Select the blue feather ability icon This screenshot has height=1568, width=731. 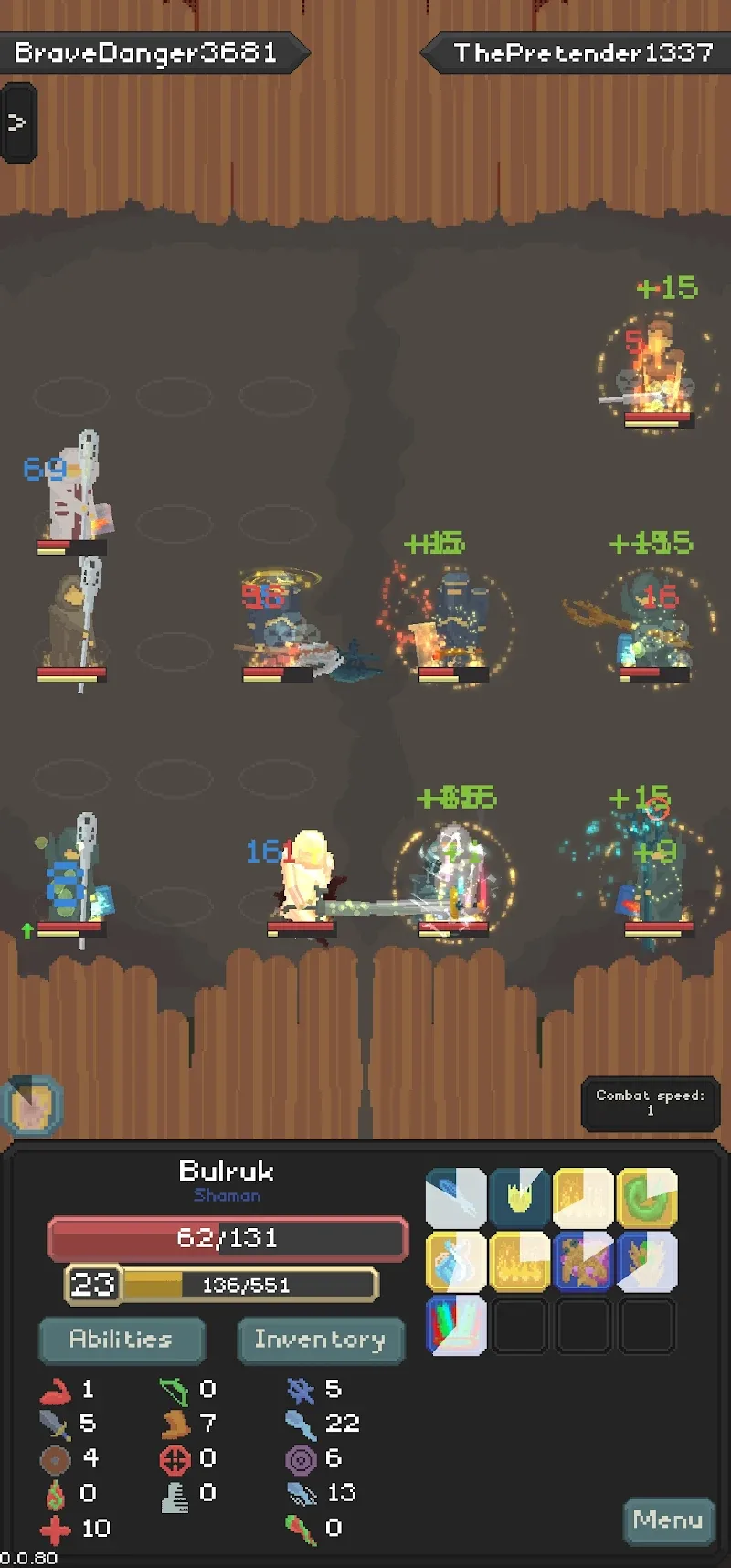click(456, 1197)
